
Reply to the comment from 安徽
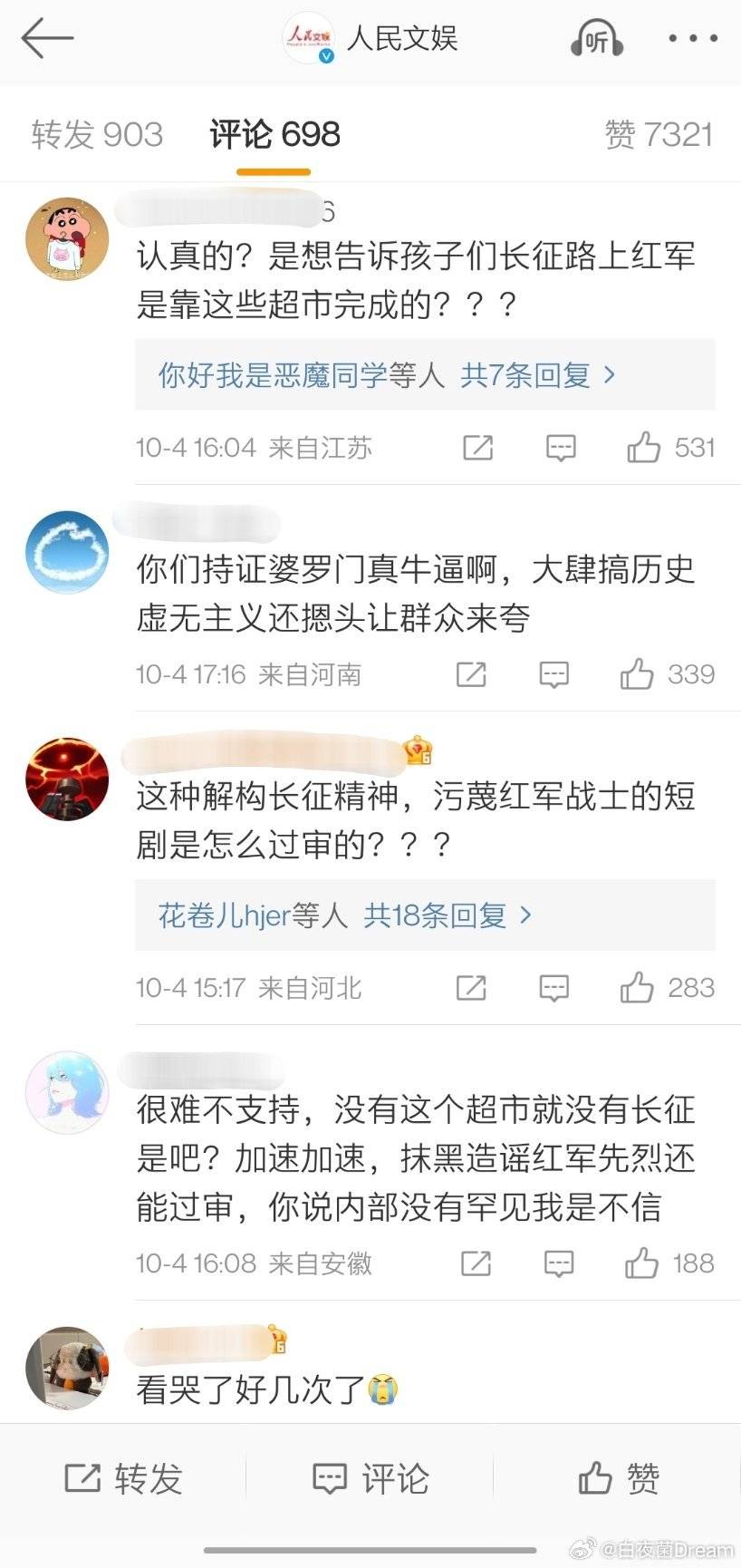coord(559,1263)
